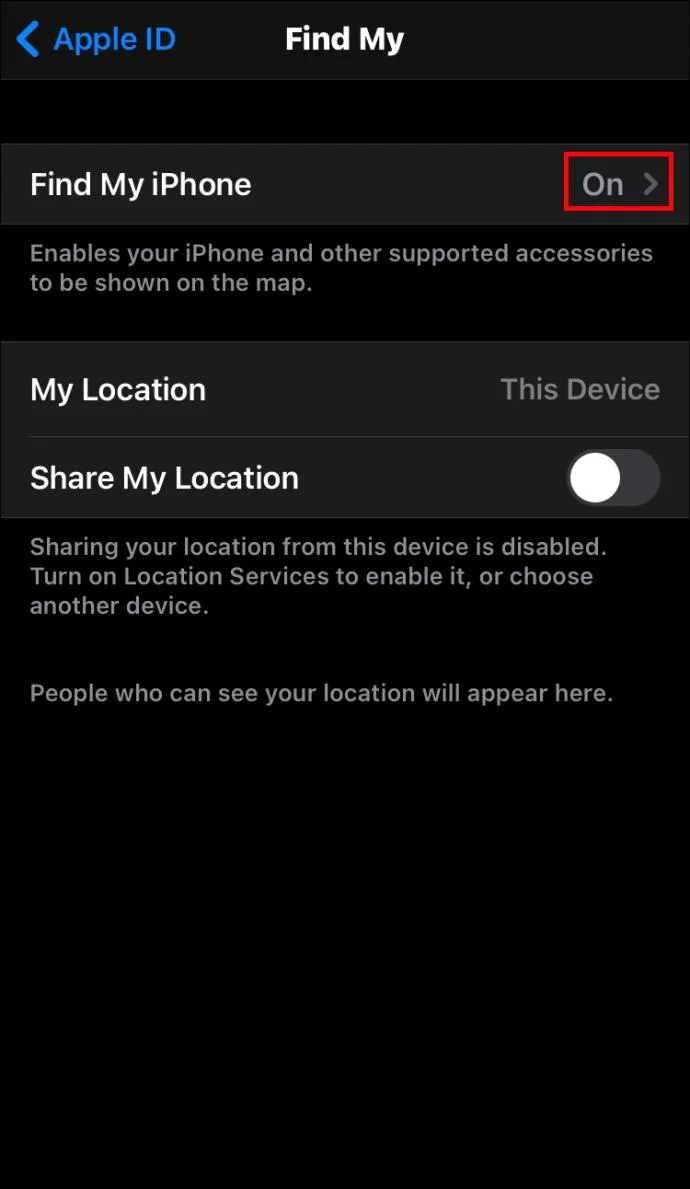The width and height of the screenshot is (690, 1189).
Task: Toggle the Share My Location switch
Action: pyautogui.click(x=613, y=478)
